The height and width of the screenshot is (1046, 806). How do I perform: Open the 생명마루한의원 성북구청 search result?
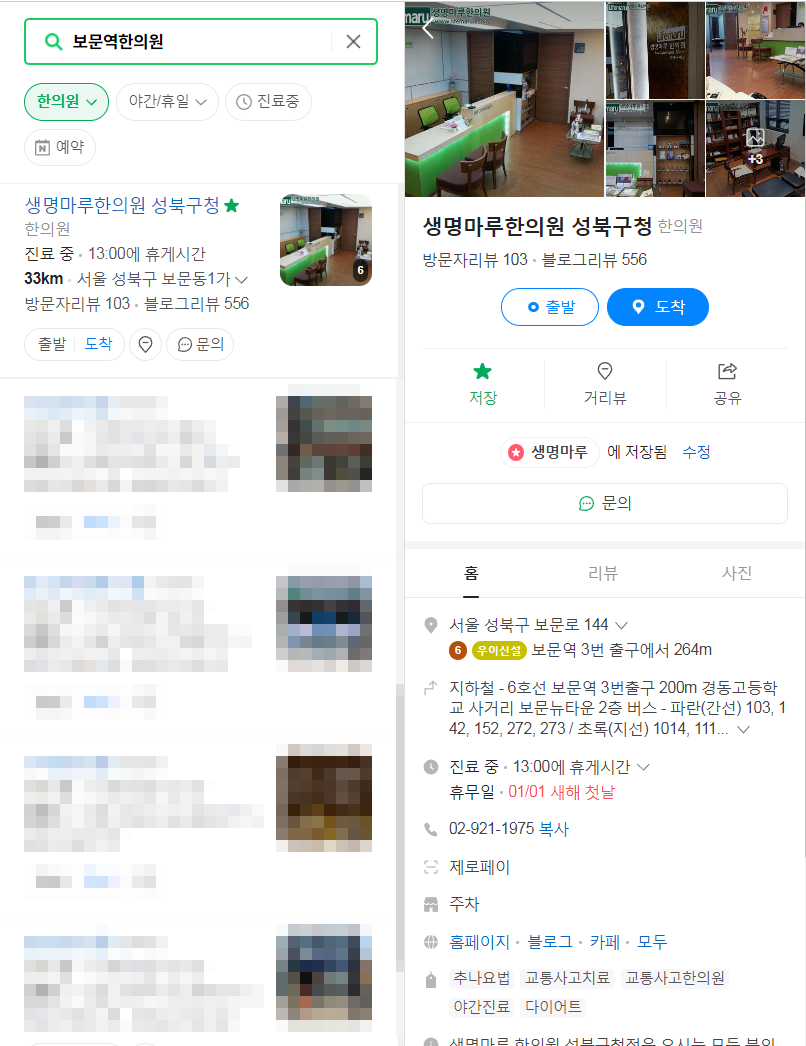pyautogui.click(x=122, y=206)
